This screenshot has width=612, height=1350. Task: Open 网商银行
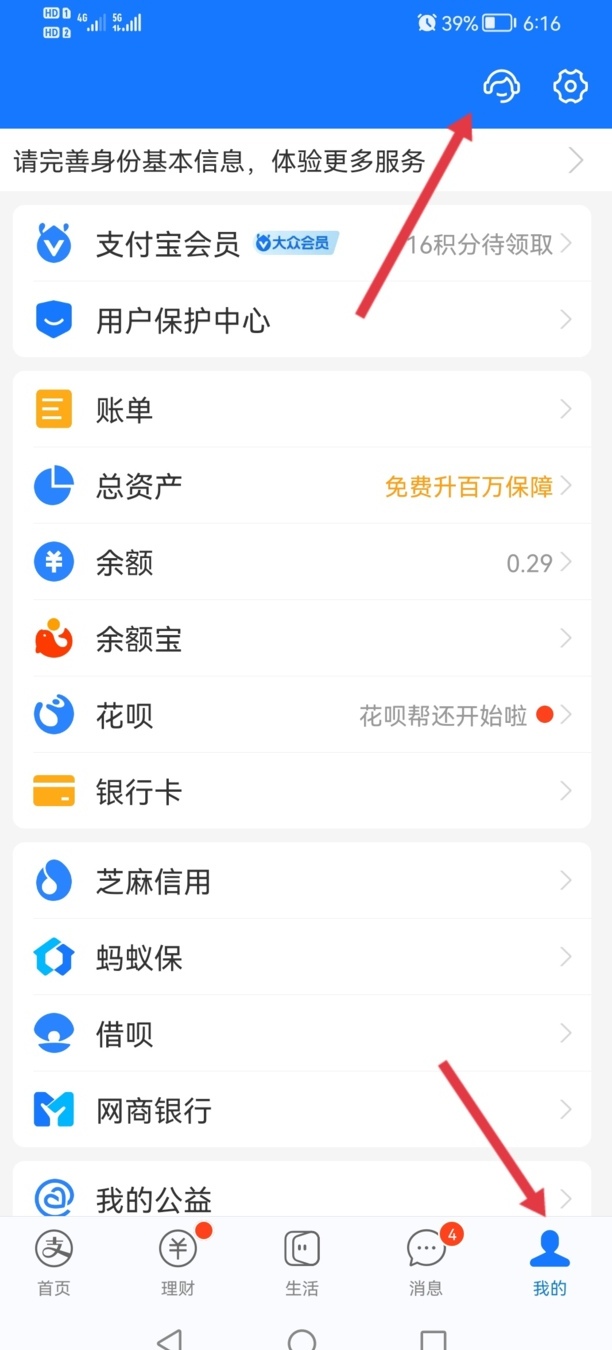coord(301,1110)
